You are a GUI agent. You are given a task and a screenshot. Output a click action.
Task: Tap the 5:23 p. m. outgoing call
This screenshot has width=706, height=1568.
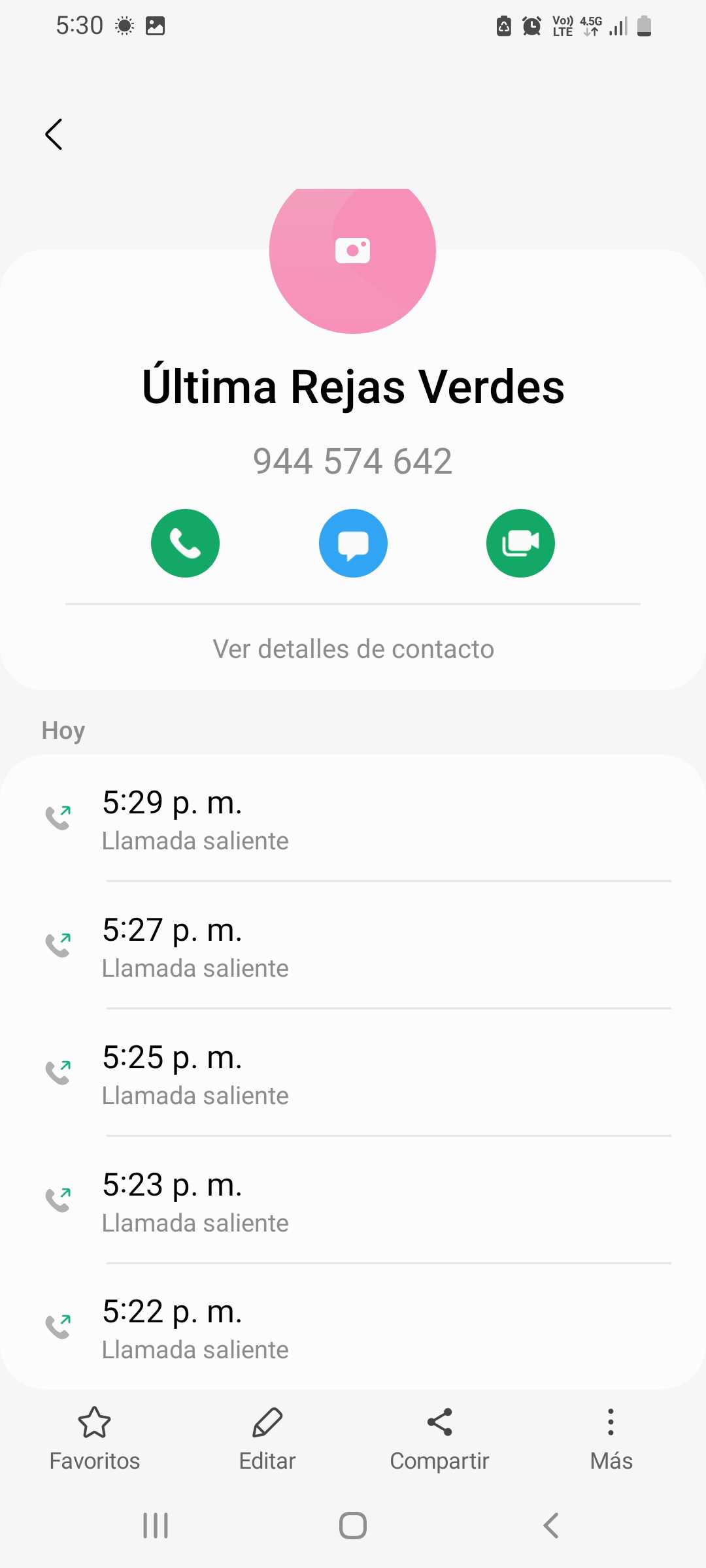pyautogui.click(x=353, y=1201)
